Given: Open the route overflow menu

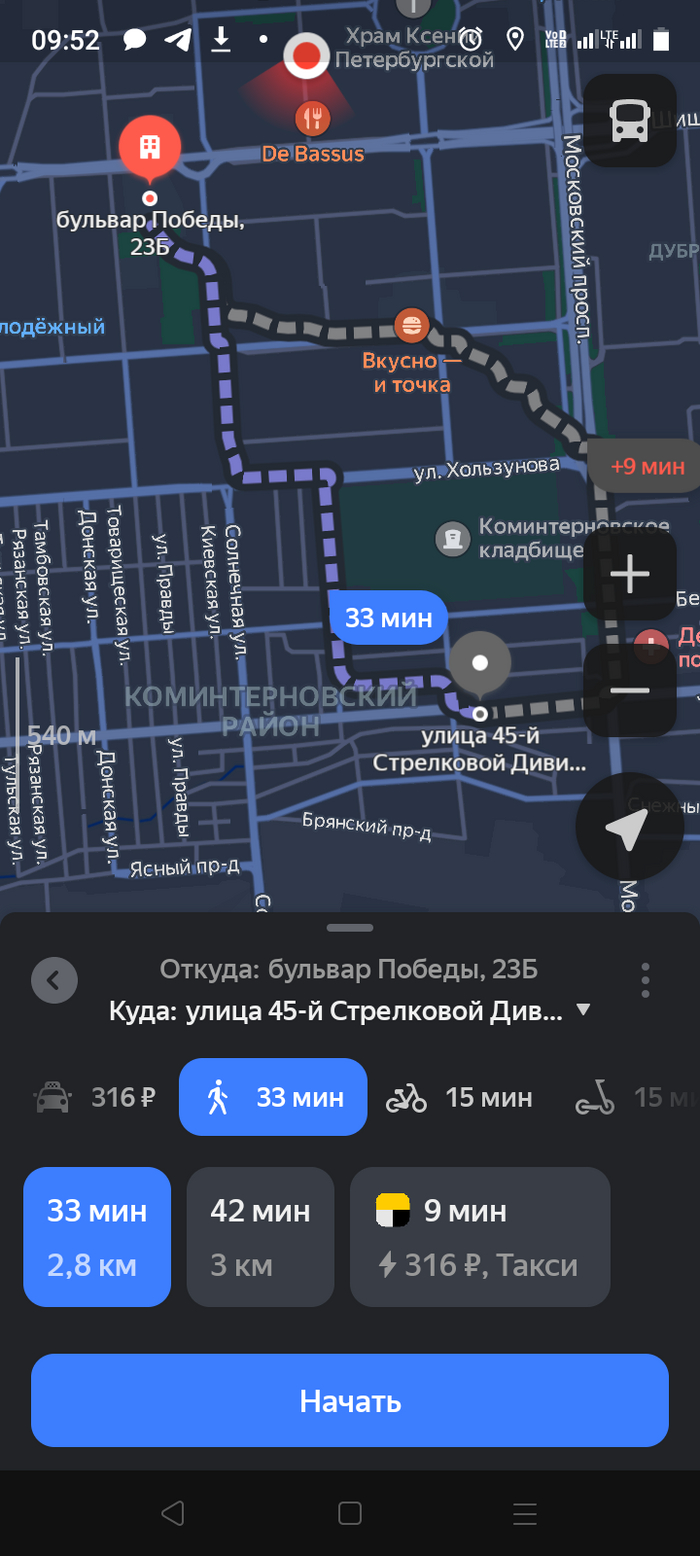Looking at the screenshot, I should [x=646, y=980].
